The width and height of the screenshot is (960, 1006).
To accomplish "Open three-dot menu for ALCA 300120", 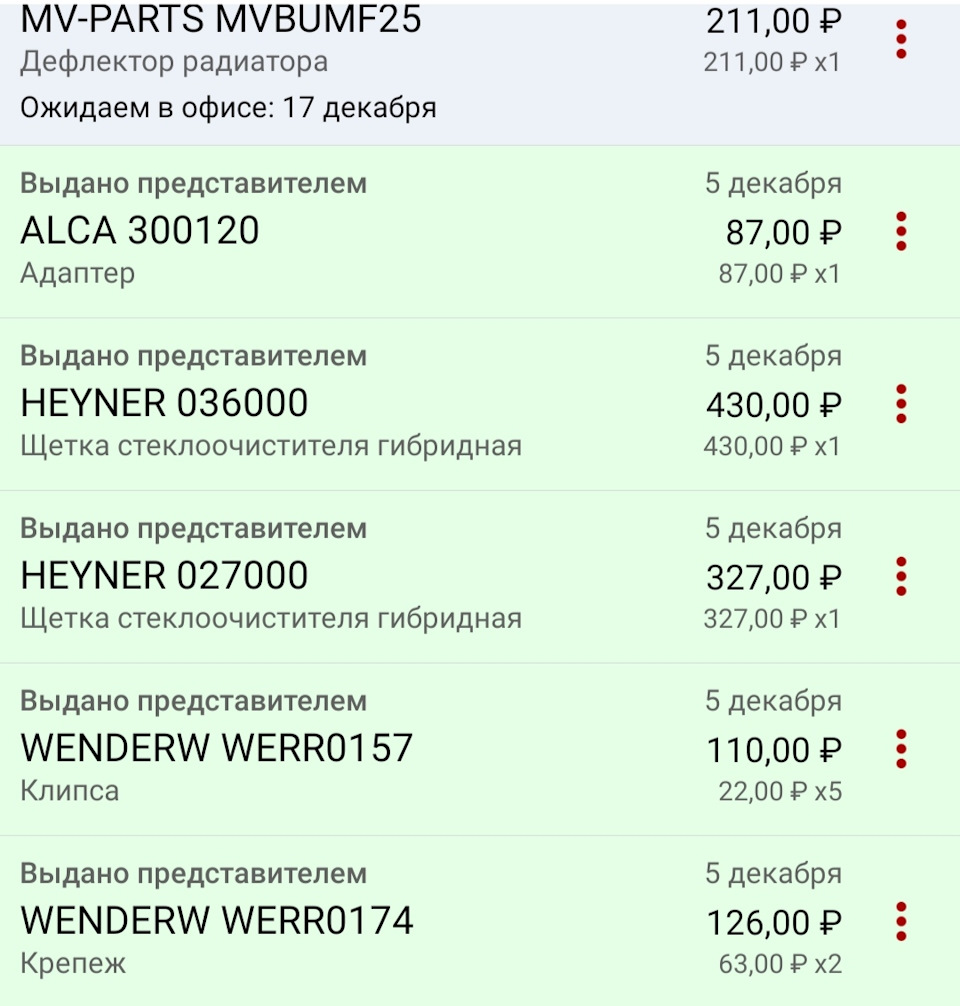I will pos(901,231).
